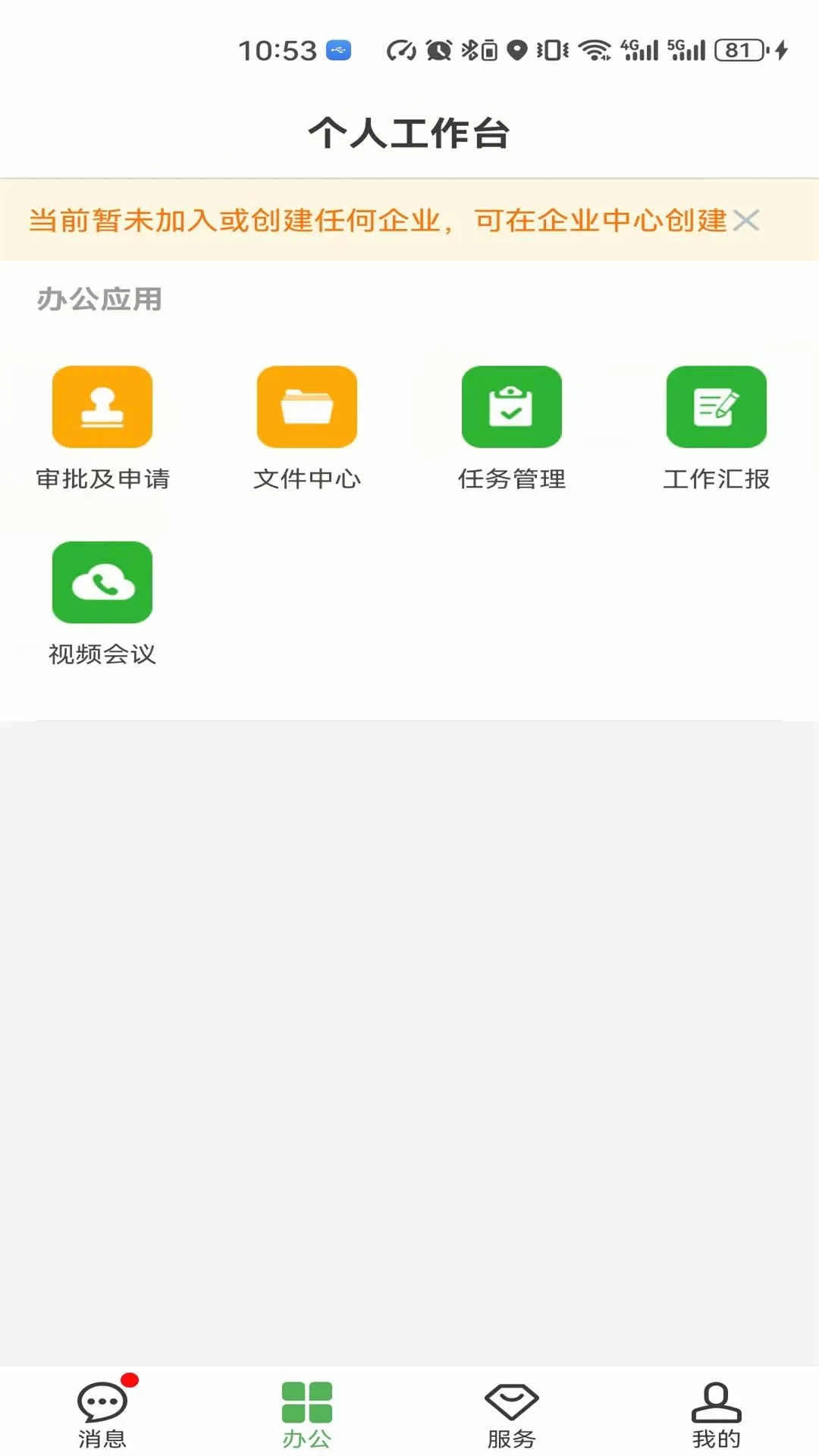This screenshot has height=1456, width=819.
Task: Launch the 视频会议 (Video Meeting) cloud icon
Action: coord(102,582)
